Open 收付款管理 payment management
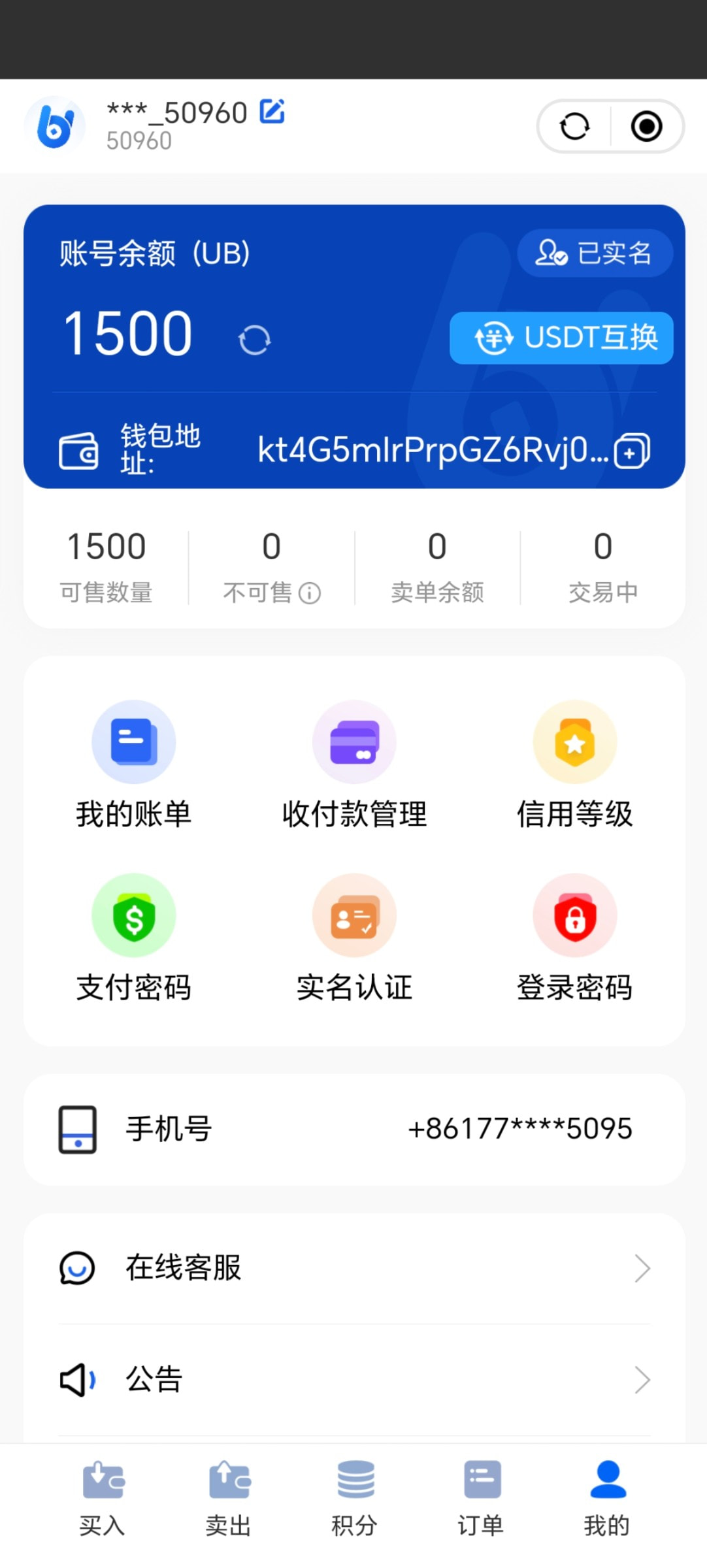Screen dimensions: 707x1568 354,764
